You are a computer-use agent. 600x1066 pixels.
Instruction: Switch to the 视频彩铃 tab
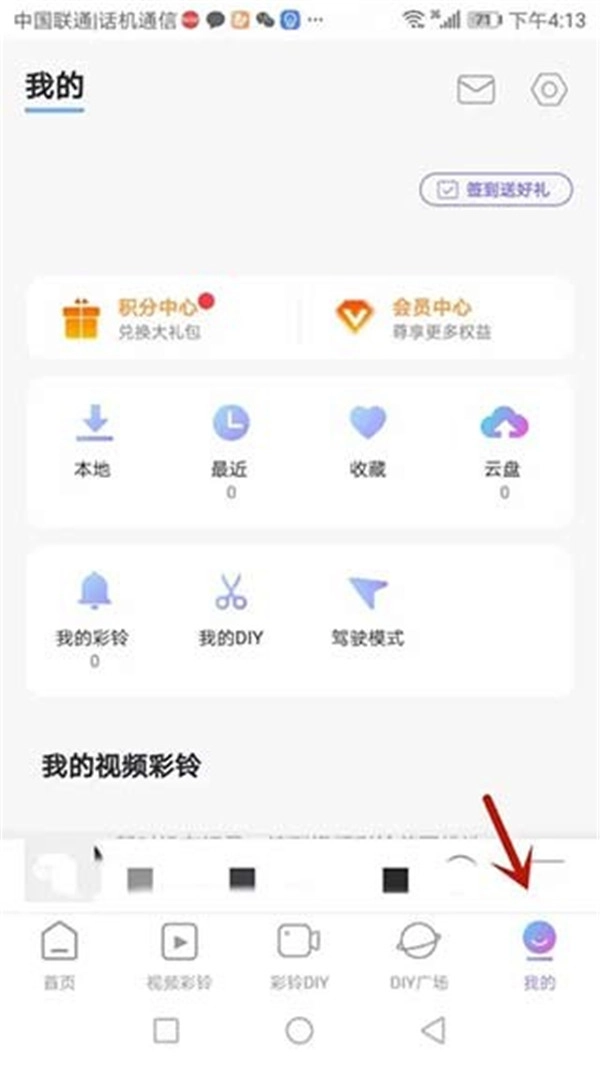click(x=179, y=955)
